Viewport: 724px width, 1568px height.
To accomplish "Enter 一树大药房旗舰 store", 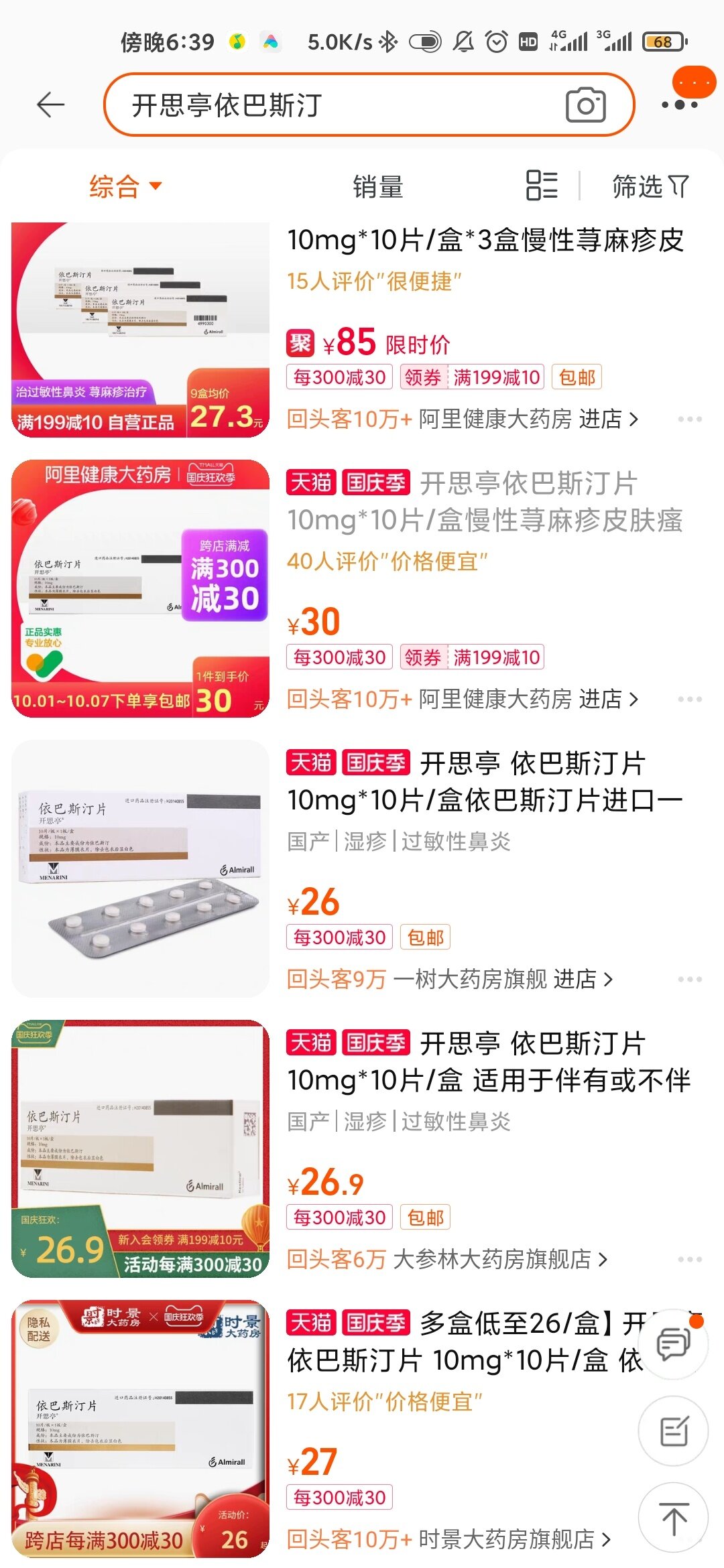I will click(503, 979).
